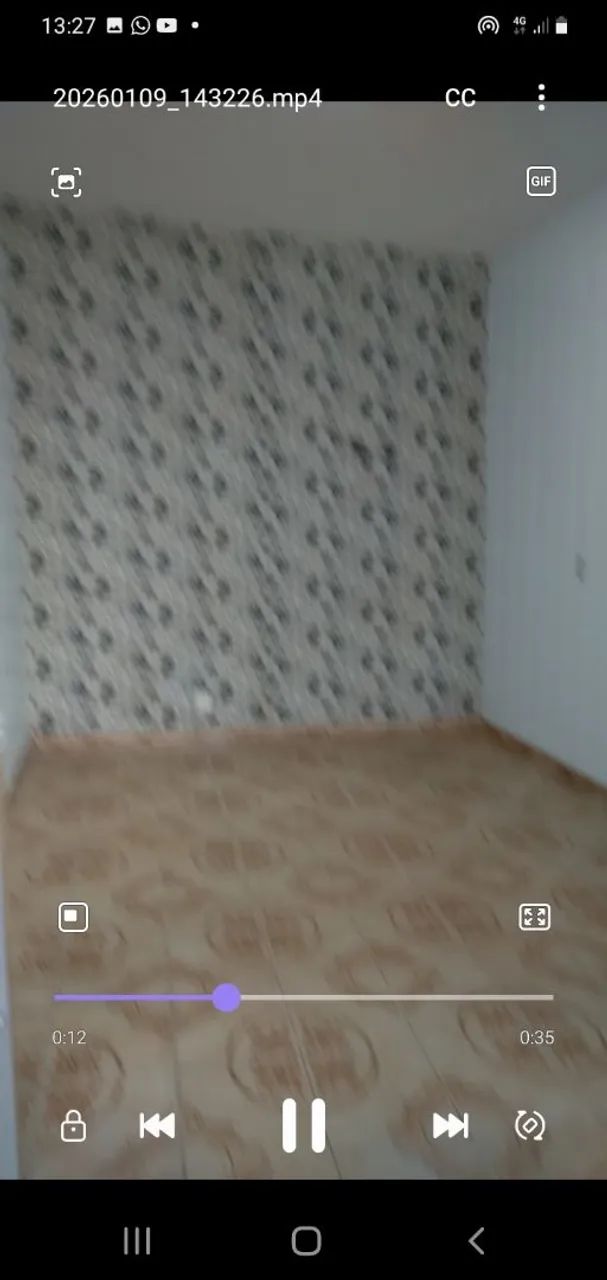
Task: Skip to the next video
Action: (450, 1126)
